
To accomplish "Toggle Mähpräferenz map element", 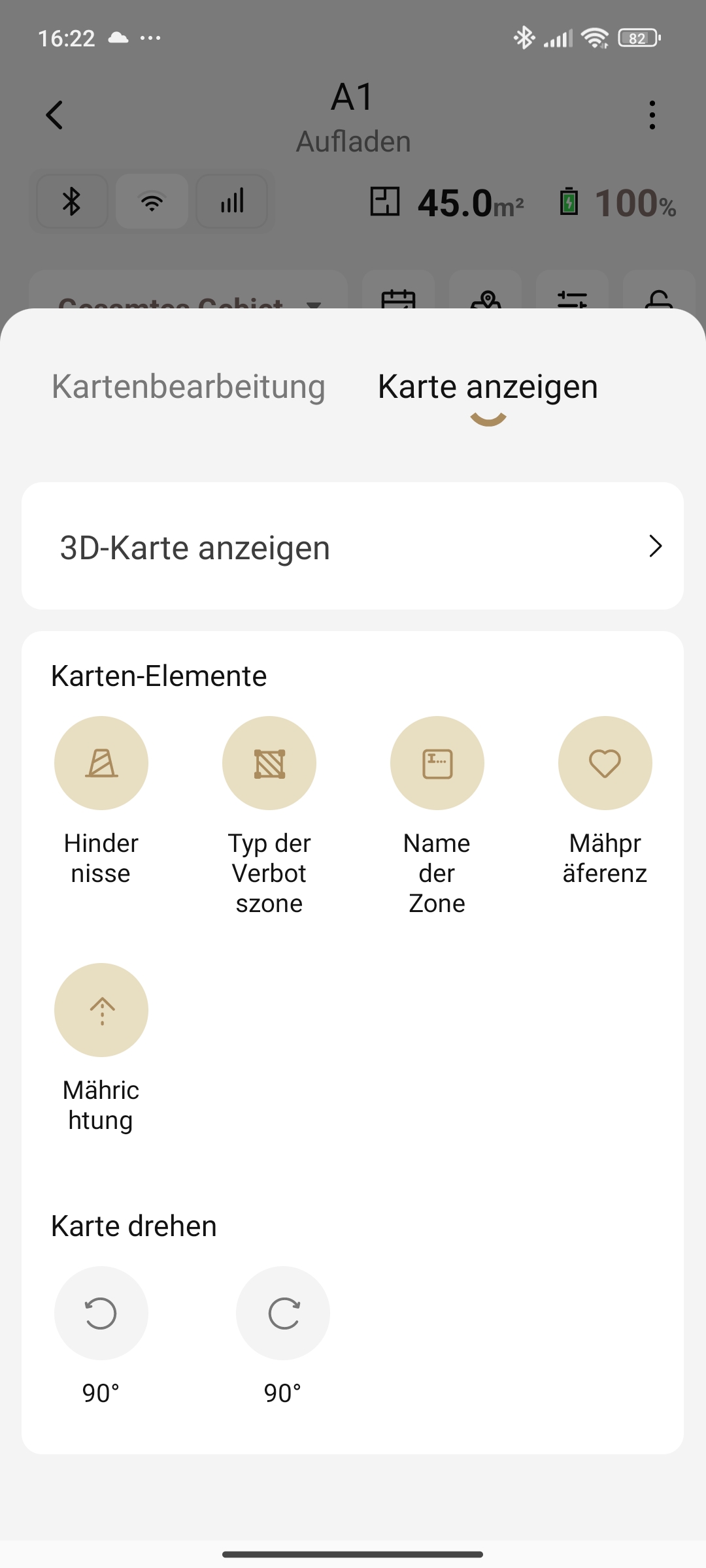I will (x=605, y=763).
